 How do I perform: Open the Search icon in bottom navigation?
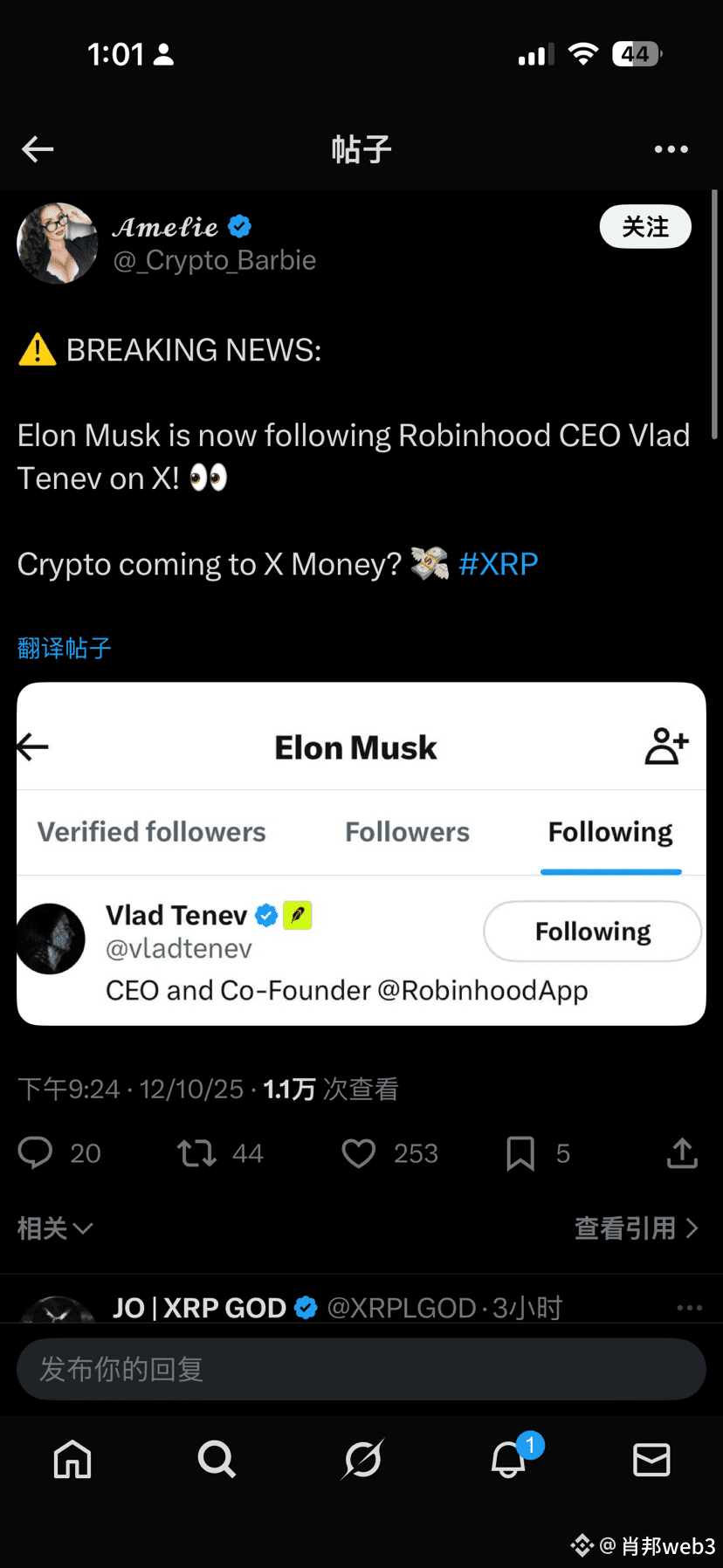(x=217, y=1460)
